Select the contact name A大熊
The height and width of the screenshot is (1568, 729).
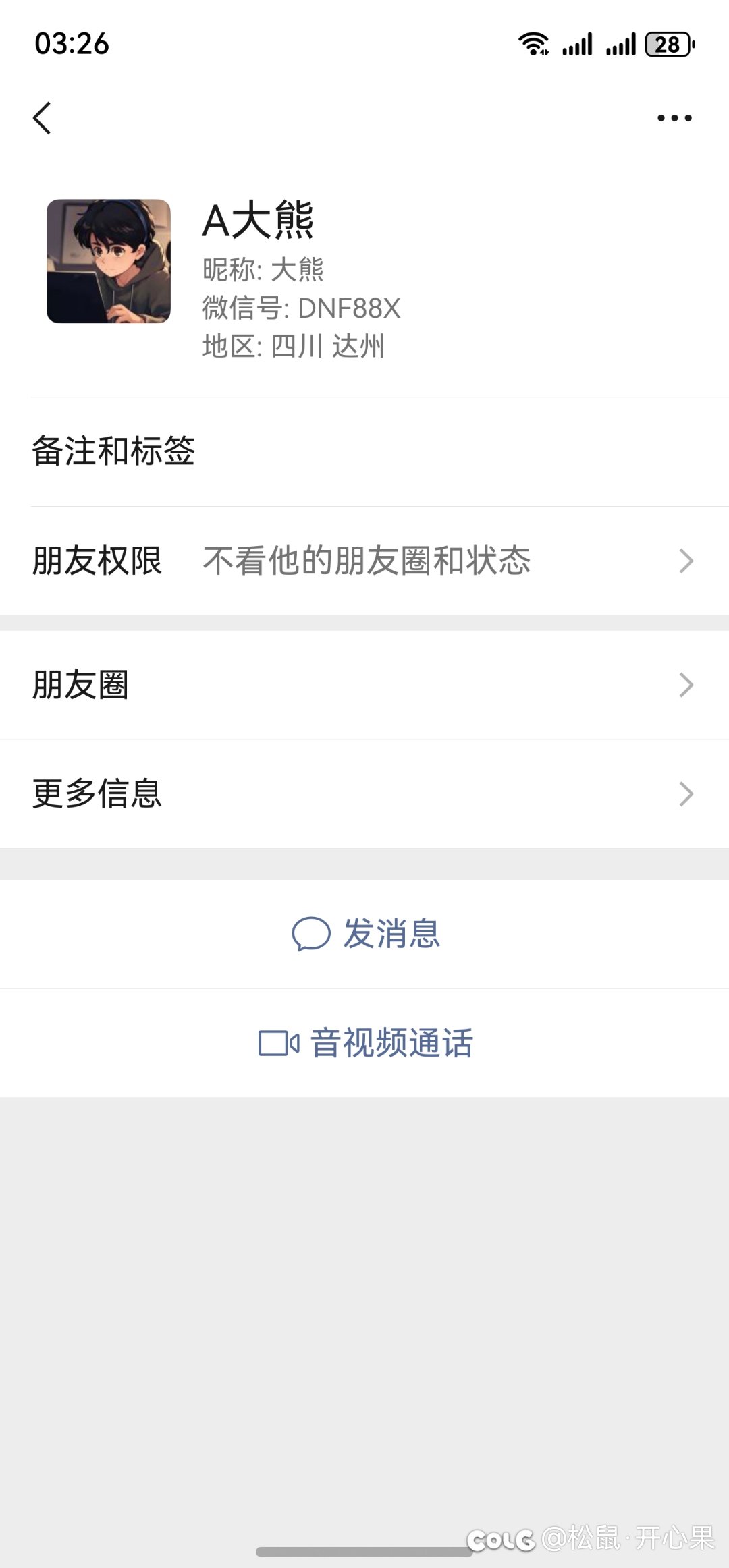[x=259, y=223]
